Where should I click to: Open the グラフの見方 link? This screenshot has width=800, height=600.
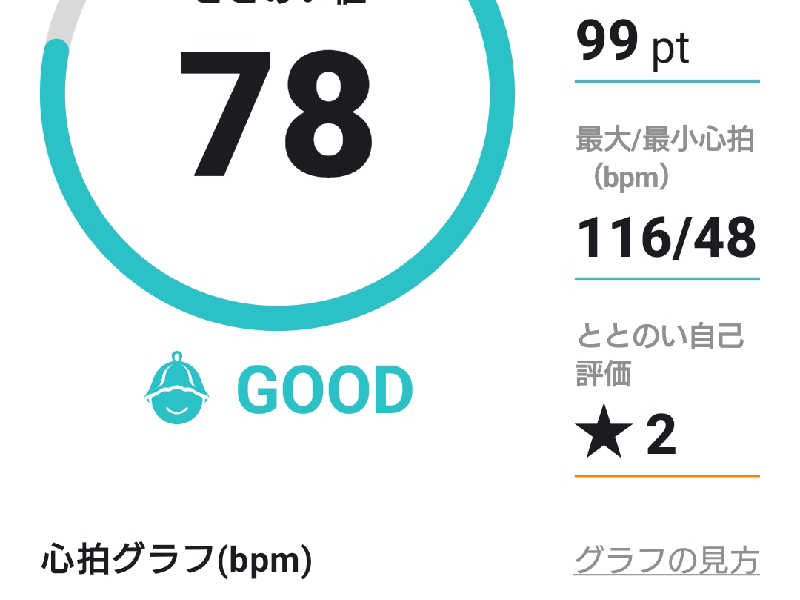666,560
